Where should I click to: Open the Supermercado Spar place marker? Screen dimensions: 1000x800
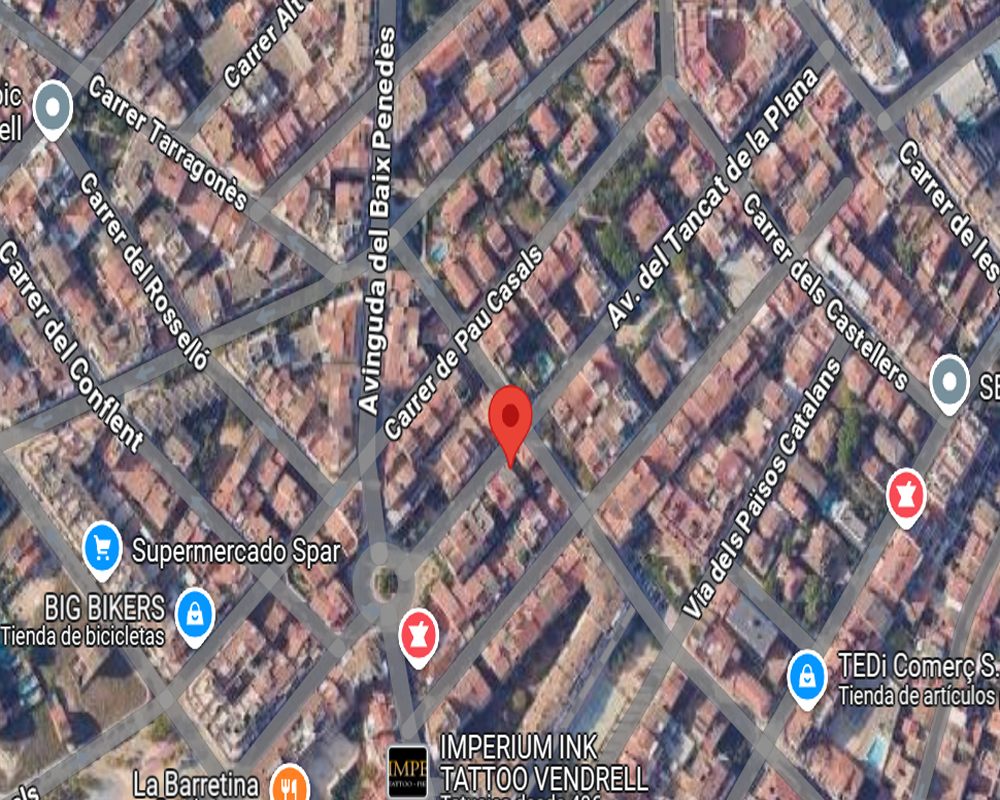click(x=102, y=547)
